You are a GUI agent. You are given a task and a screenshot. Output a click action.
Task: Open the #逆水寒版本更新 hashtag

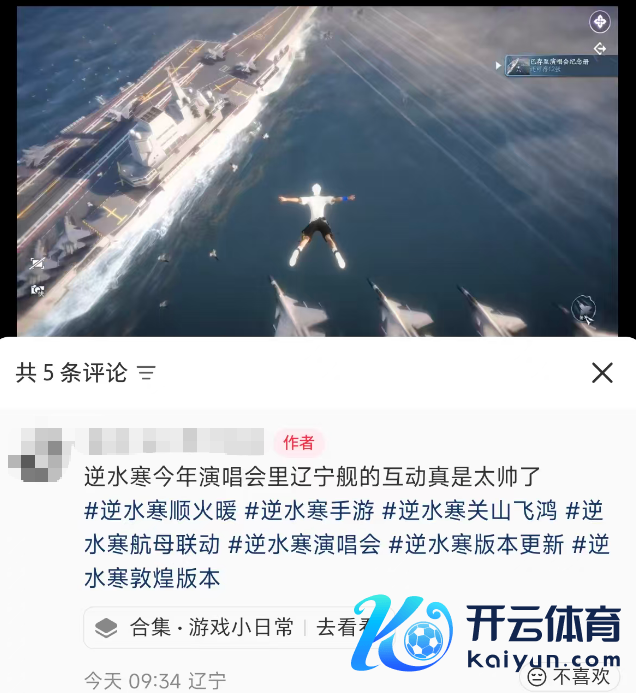pyautogui.click(x=476, y=545)
